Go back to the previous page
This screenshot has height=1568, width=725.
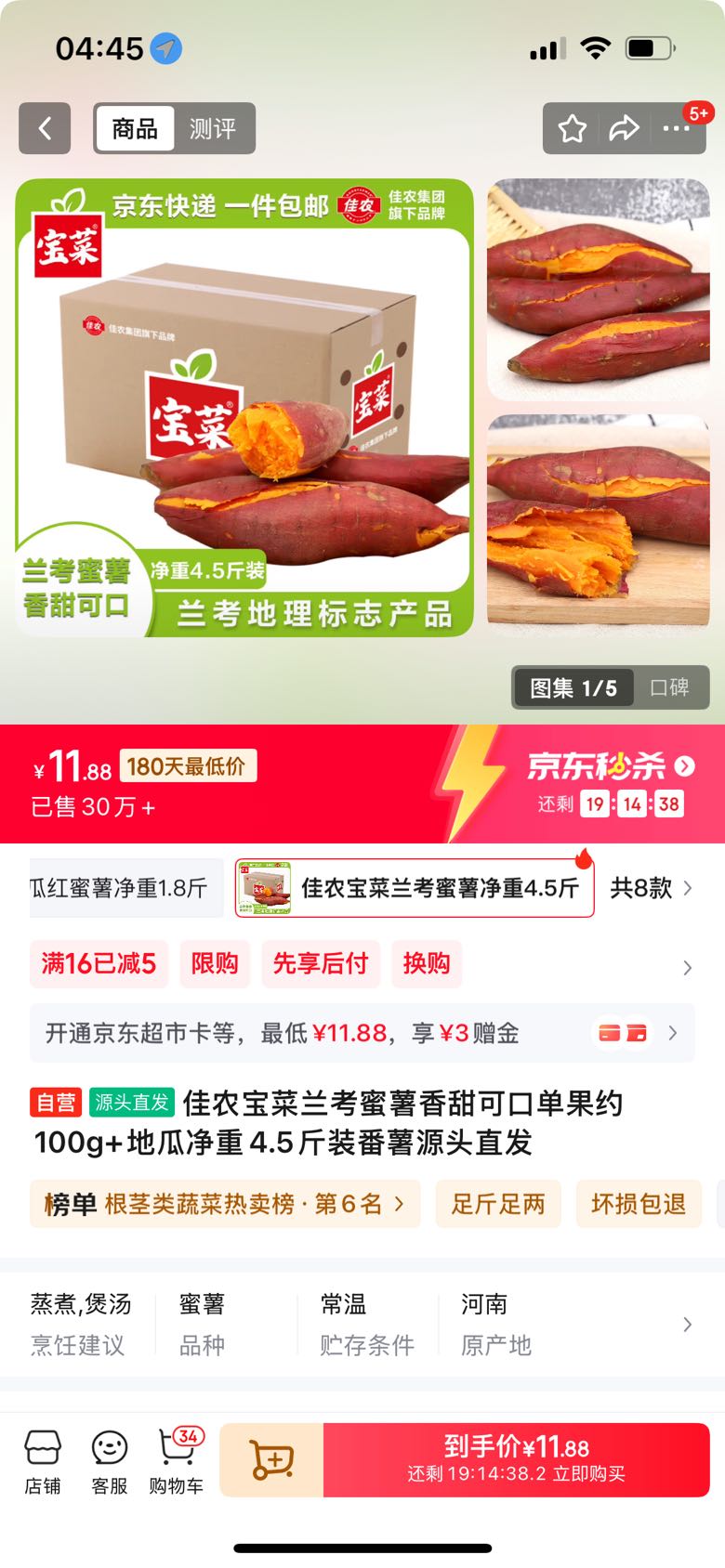tap(45, 128)
